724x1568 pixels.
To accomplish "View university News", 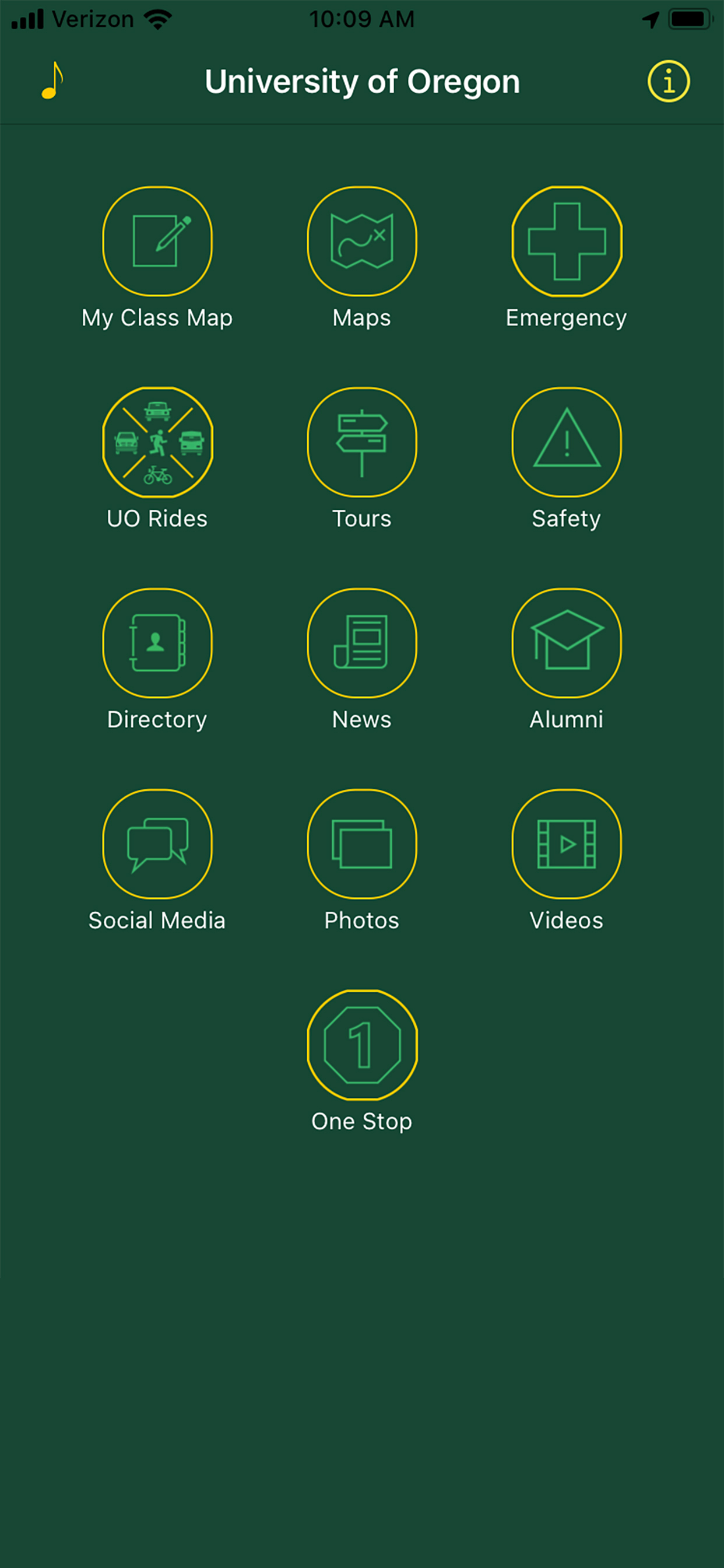I will [x=361, y=643].
